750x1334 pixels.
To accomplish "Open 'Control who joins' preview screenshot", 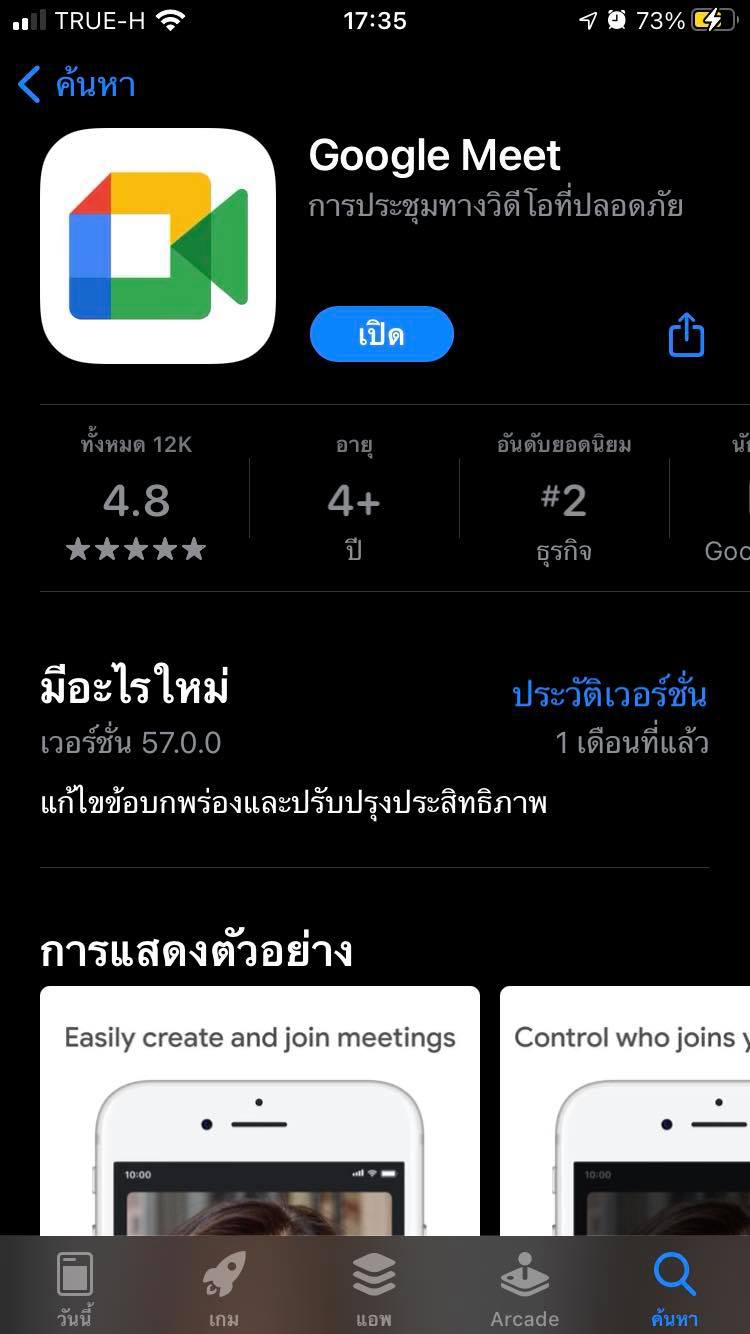I will tap(625, 1110).
